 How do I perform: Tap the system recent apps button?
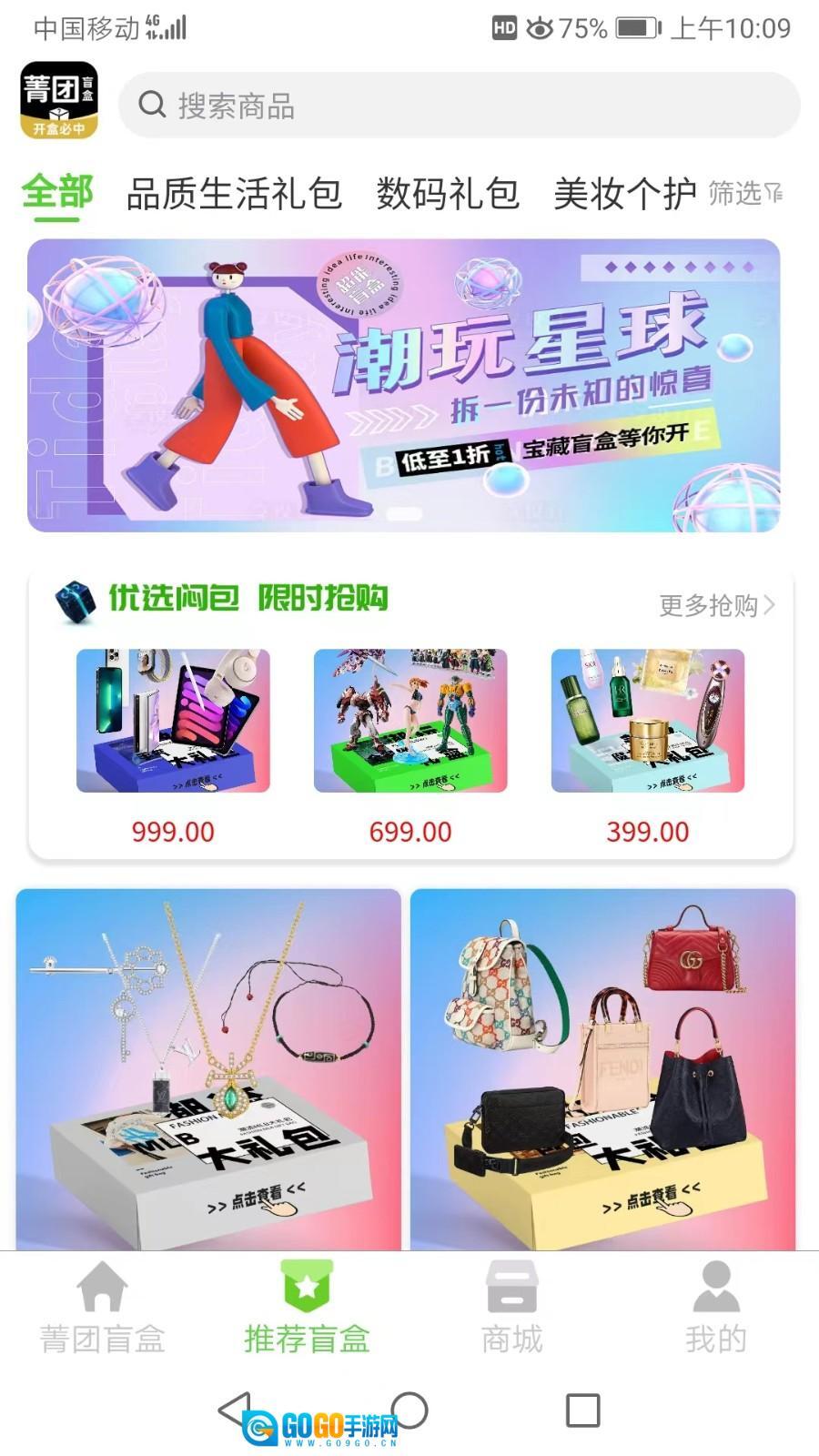coord(583,1410)
